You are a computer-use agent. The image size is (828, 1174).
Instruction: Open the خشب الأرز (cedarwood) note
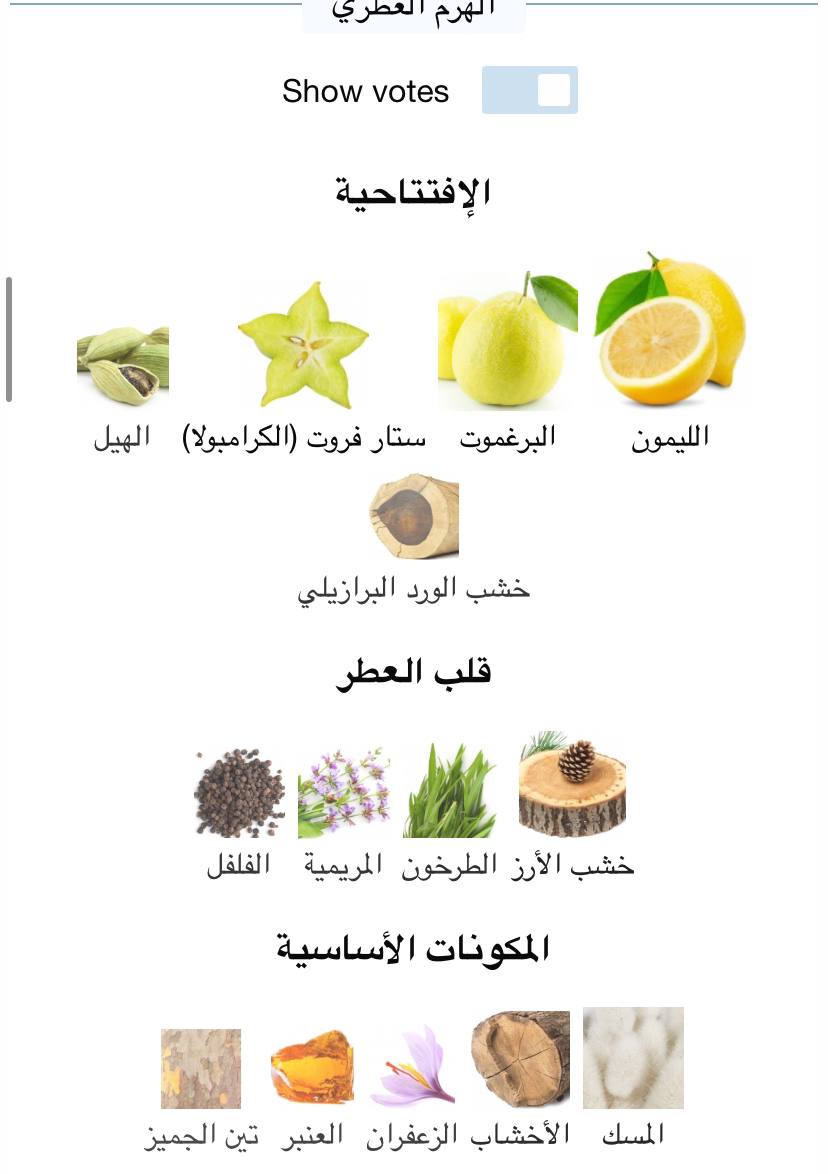[x=573, y=787]
